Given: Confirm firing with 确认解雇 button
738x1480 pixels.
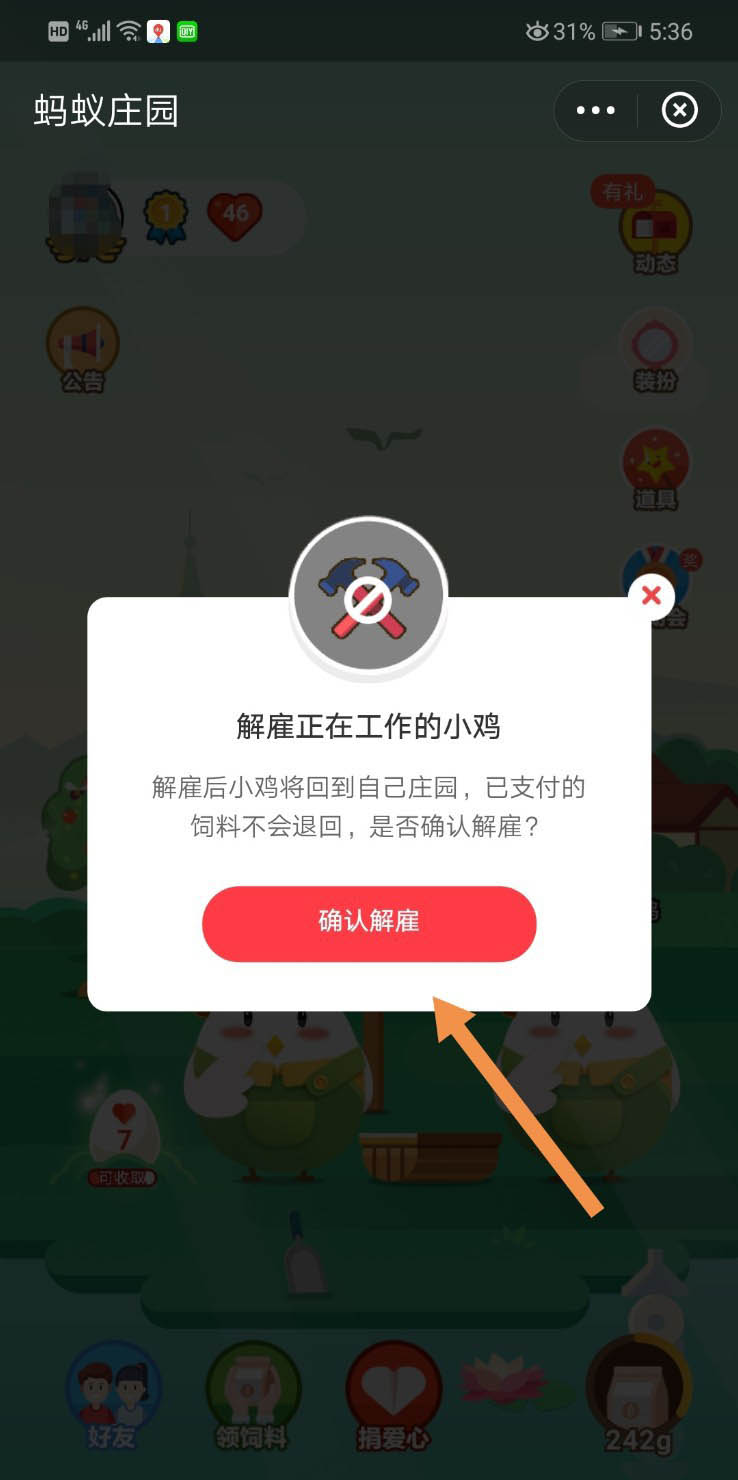Looking at the screenshot, I should (x=369, y=923).
